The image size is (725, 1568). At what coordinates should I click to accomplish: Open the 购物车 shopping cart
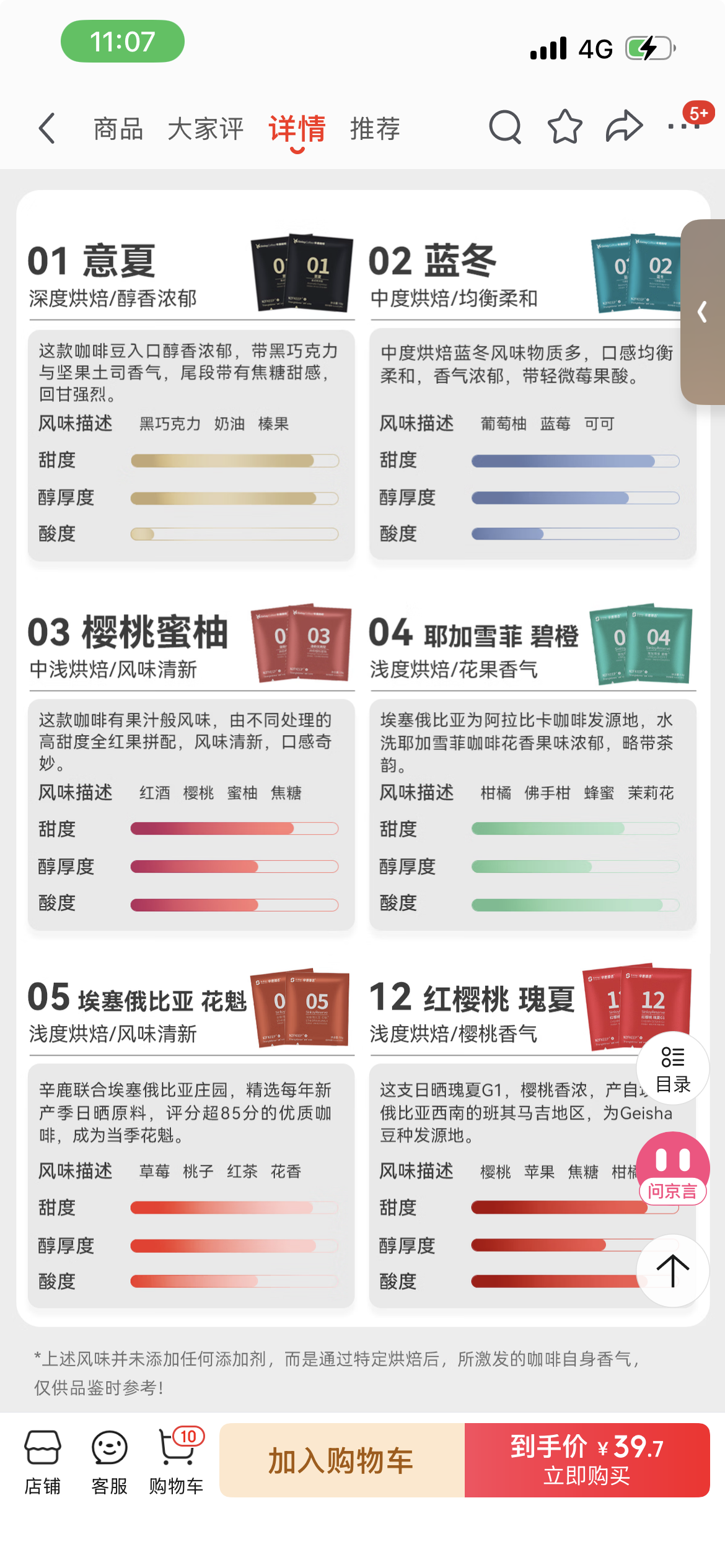tap(177, 1461)
